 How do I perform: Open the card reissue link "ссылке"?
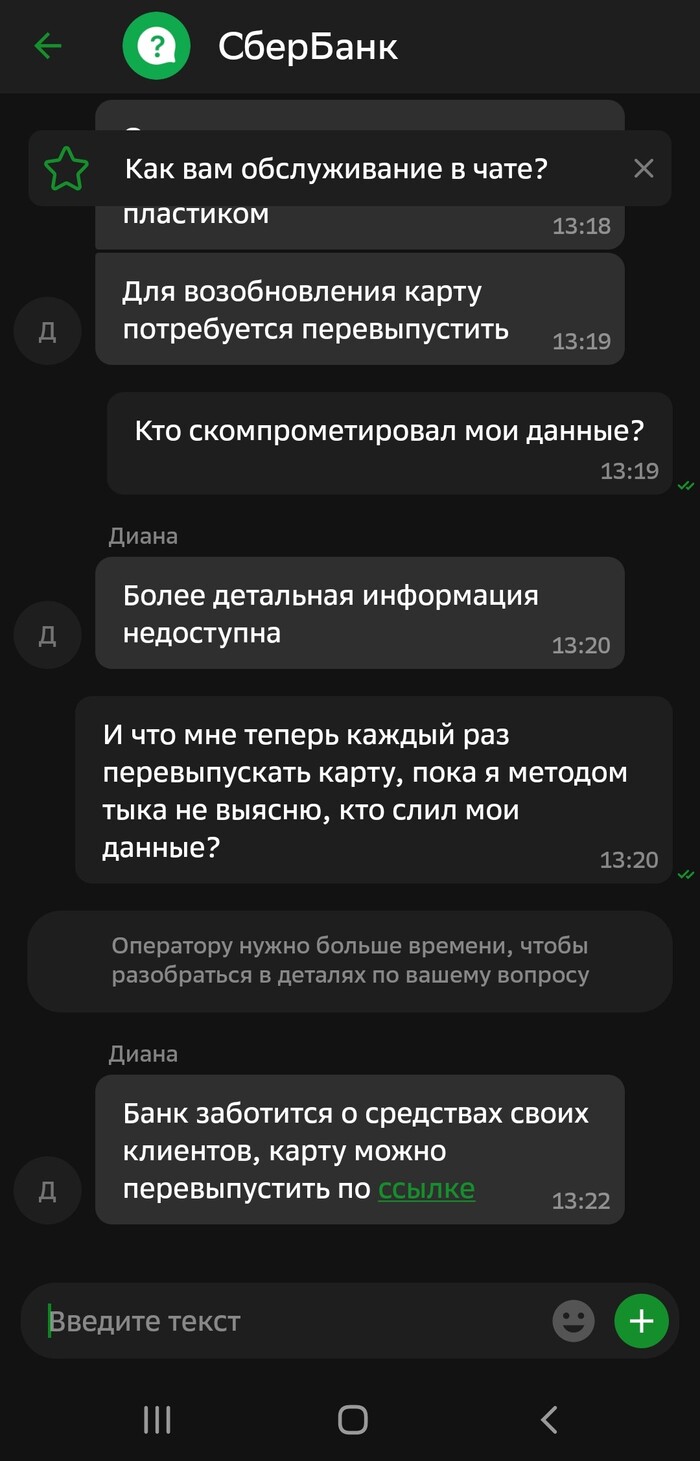(x=426, y=1189)
